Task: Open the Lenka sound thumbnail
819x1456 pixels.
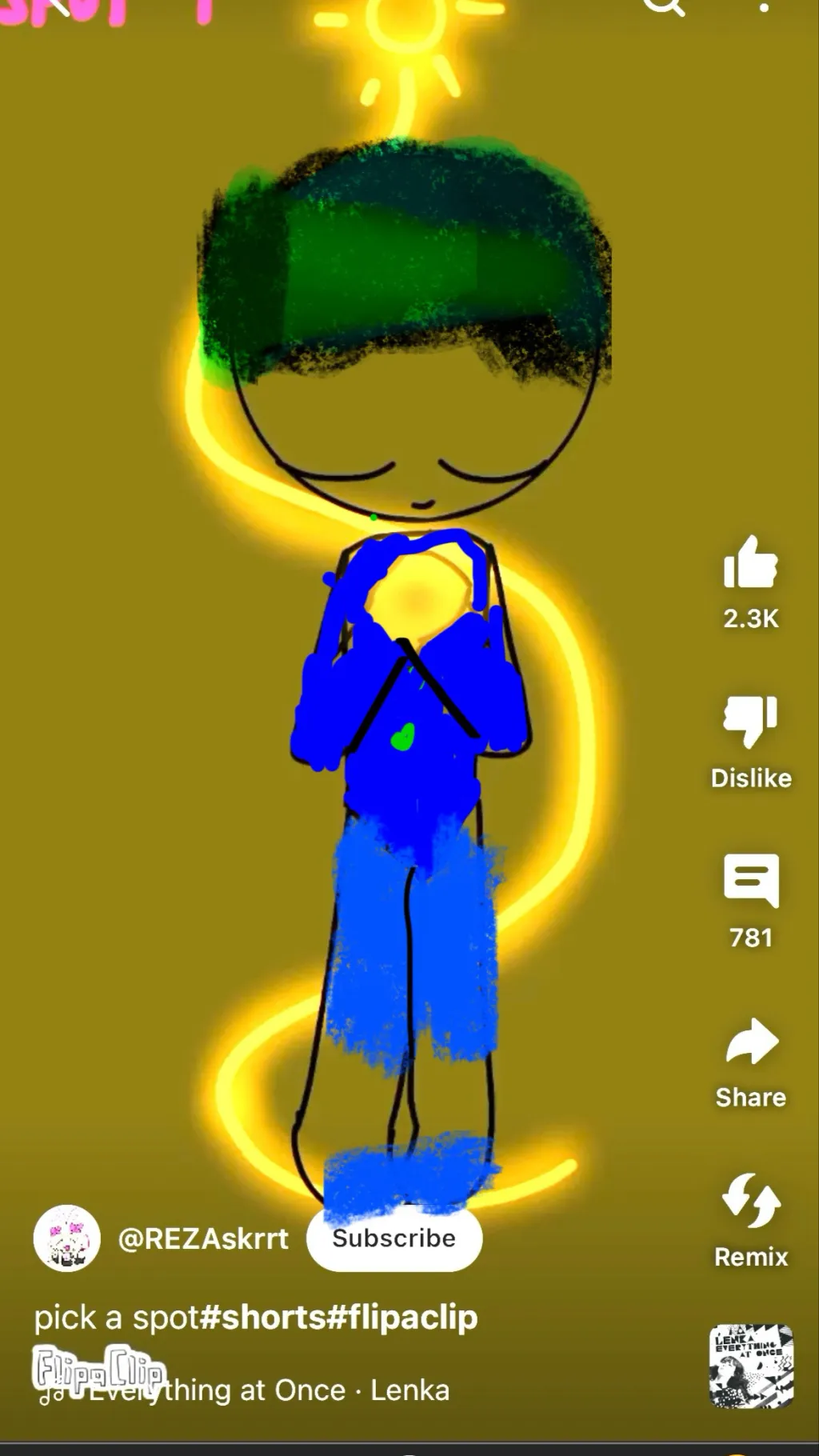Action: [x=750, y=1366]
